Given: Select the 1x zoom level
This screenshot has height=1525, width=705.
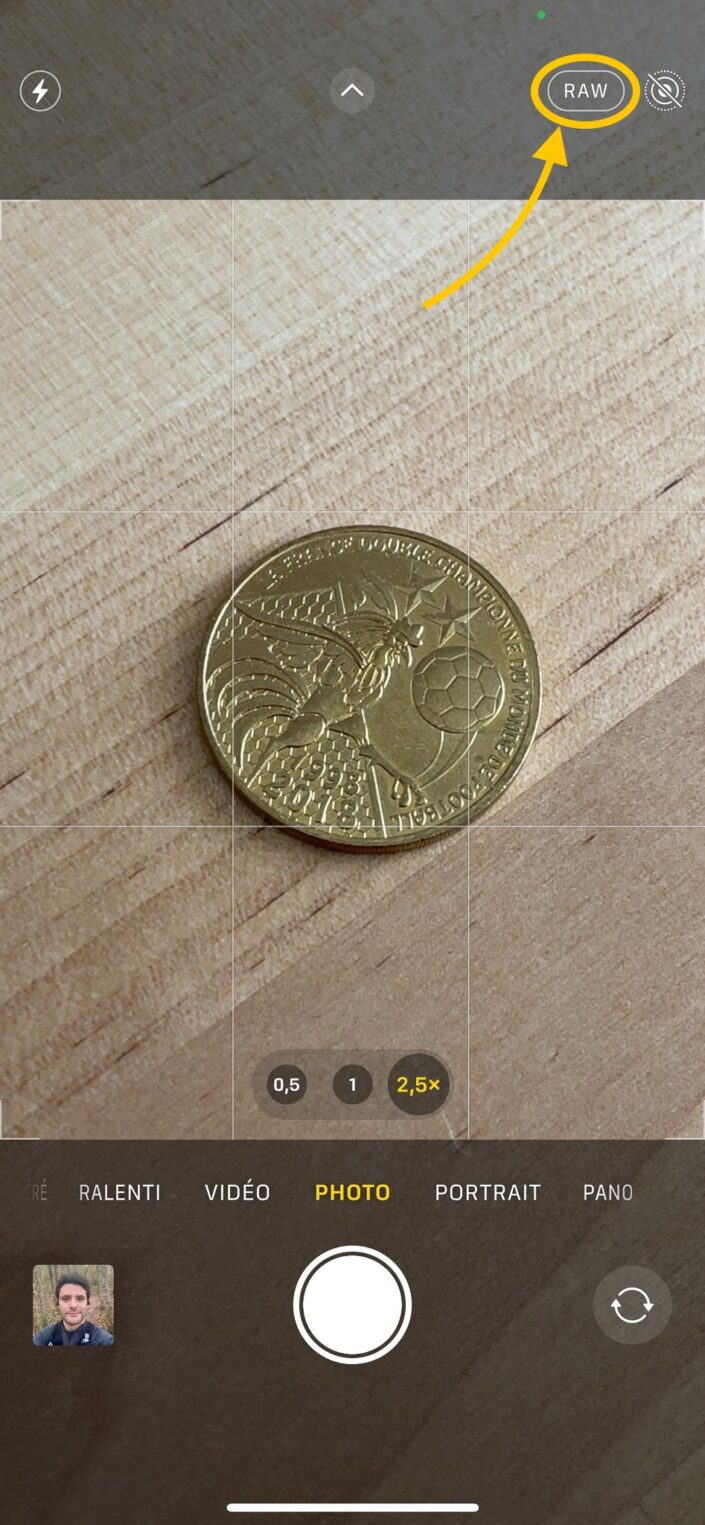Looking at the screenshot, I should (352, 1085).
